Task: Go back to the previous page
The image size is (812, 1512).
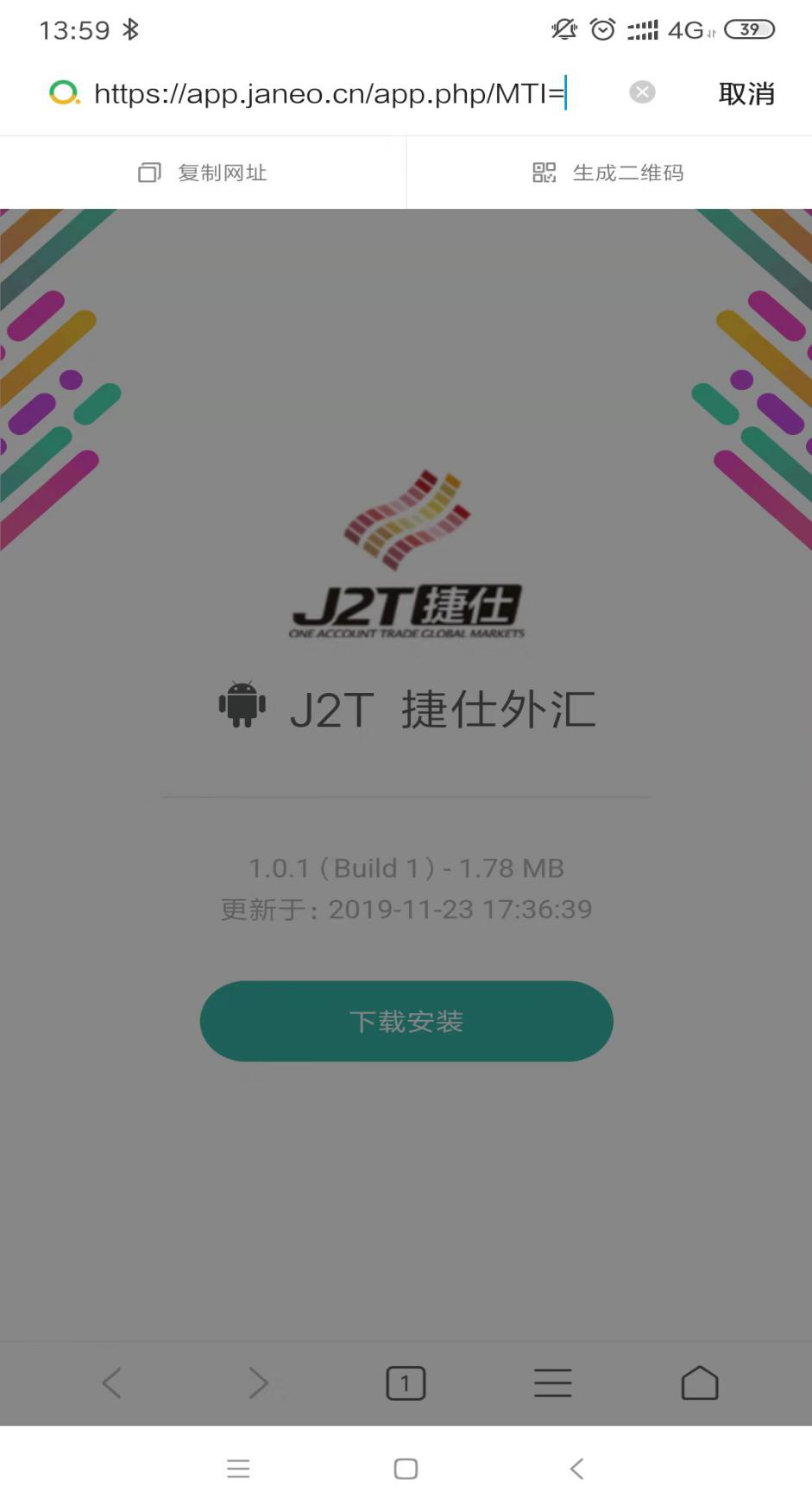Action: click(112, 1383)
